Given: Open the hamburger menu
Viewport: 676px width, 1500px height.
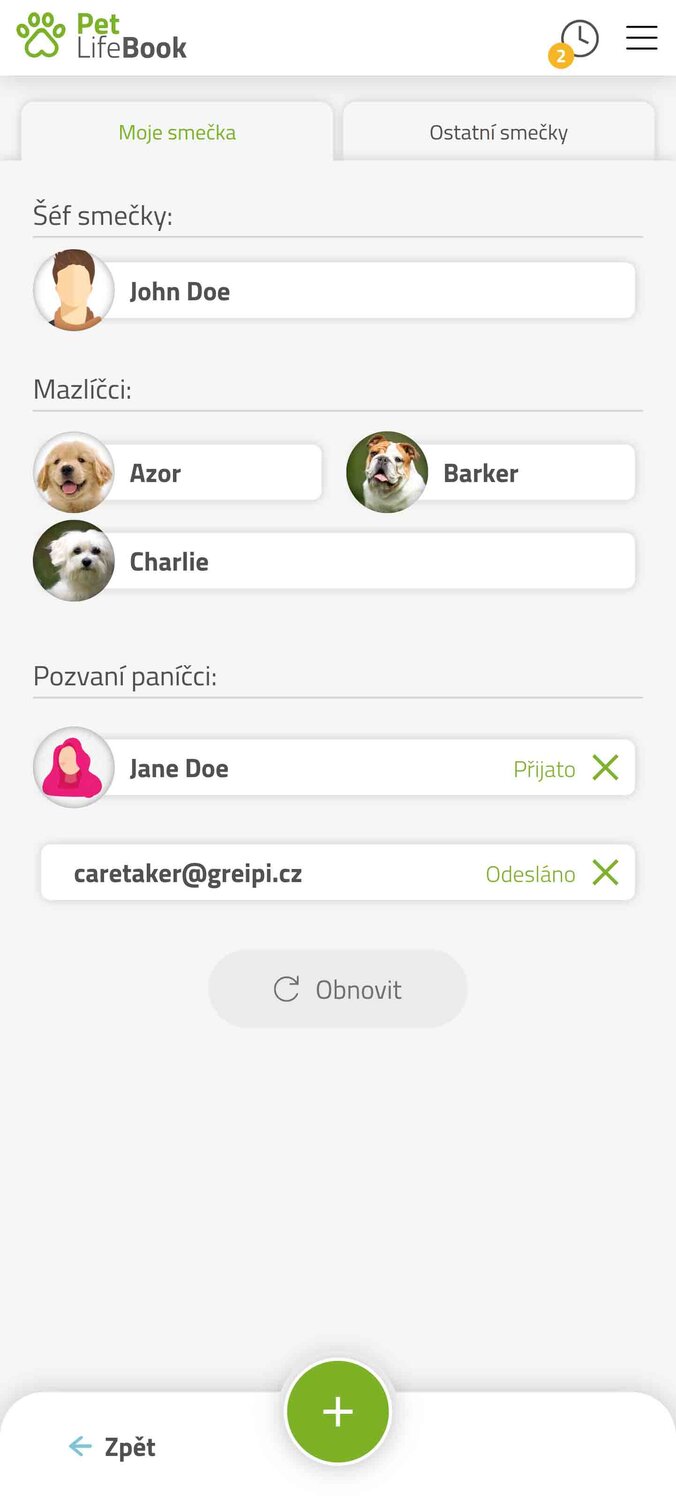Looking at the screenshot, I should (641, 39).
